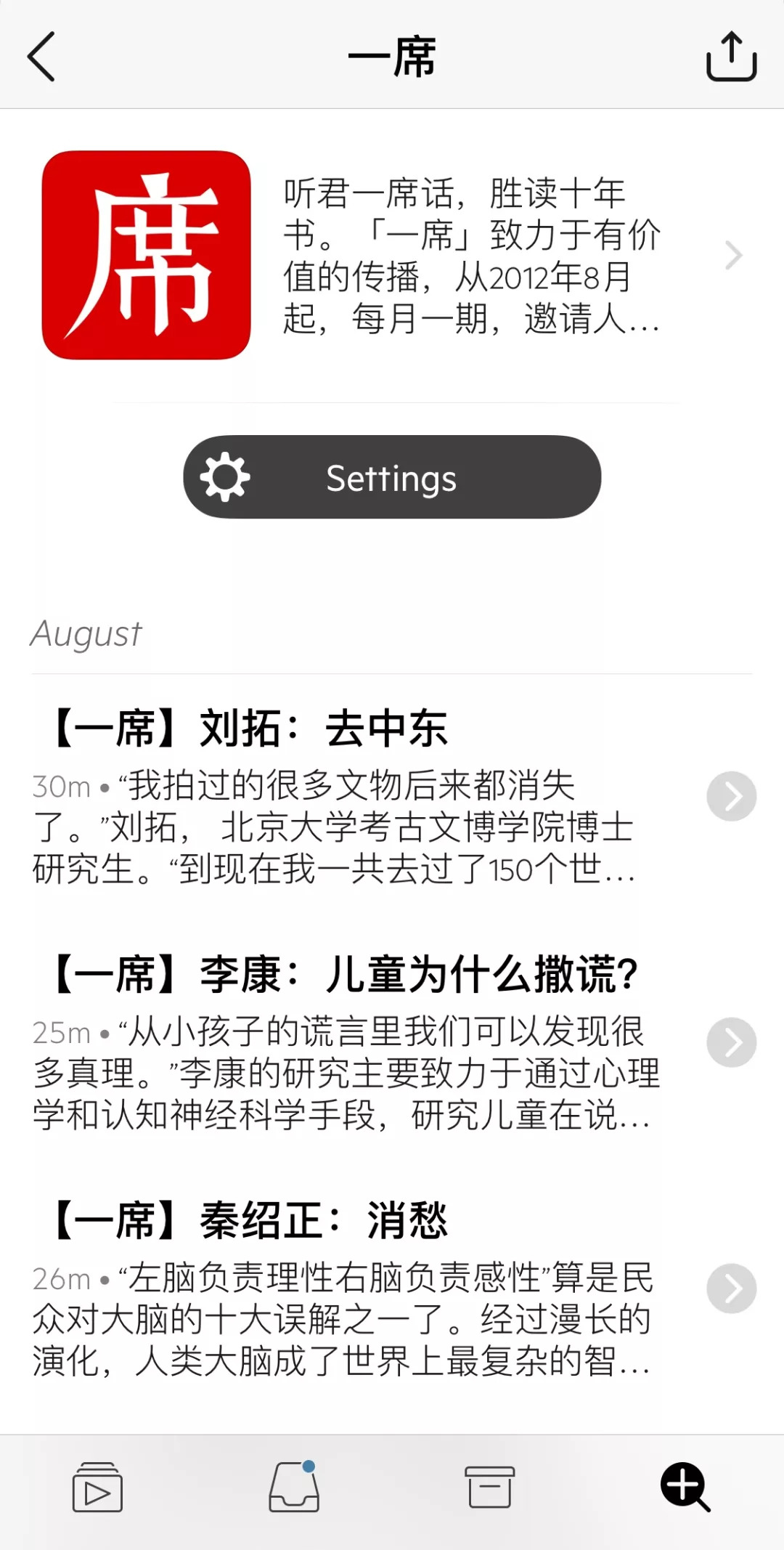Open the Archive icon in bottom bar
Image resolution: width=784 pixels, height=1550 pixels.
point(490,1488)
